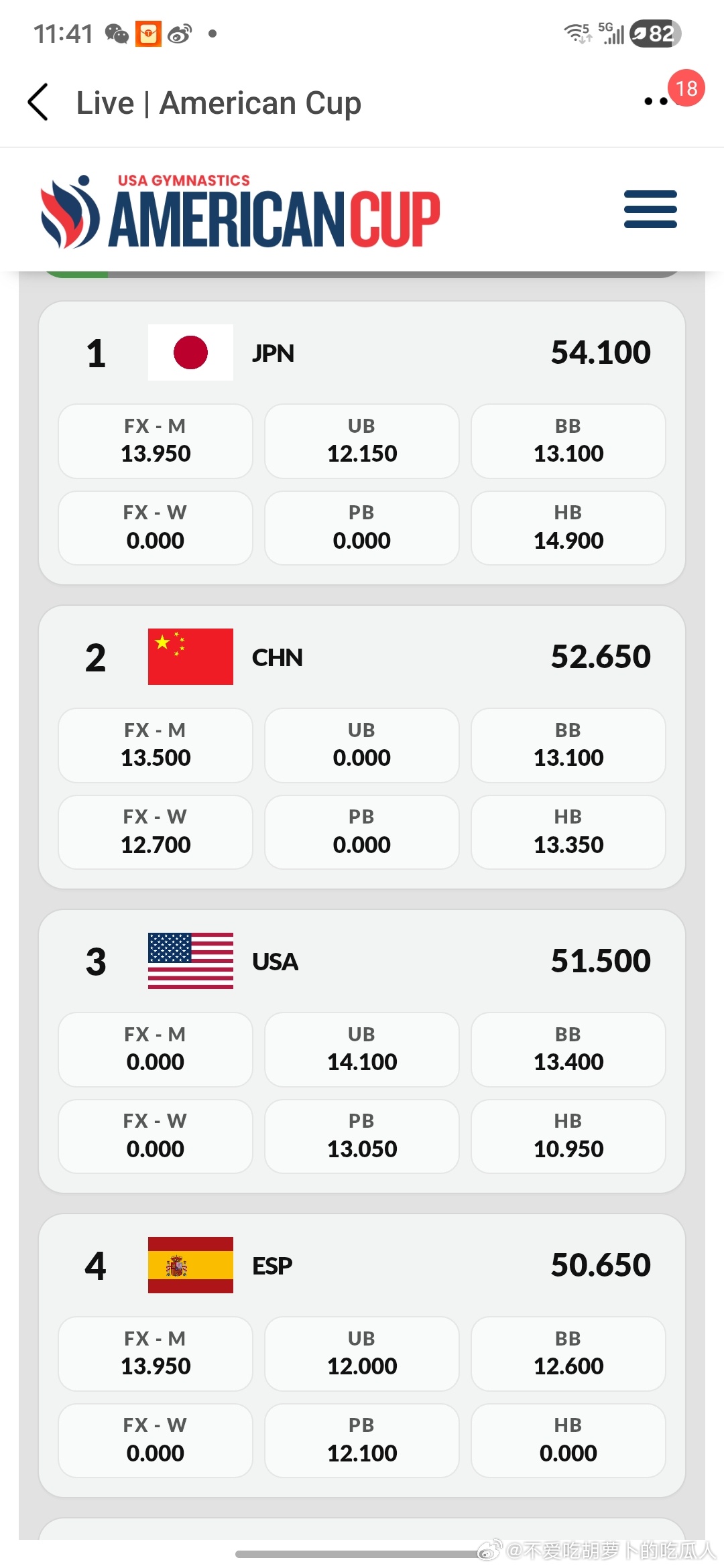Tap China's flag beside CHN

pyautogui.click(x=190, y=657)
